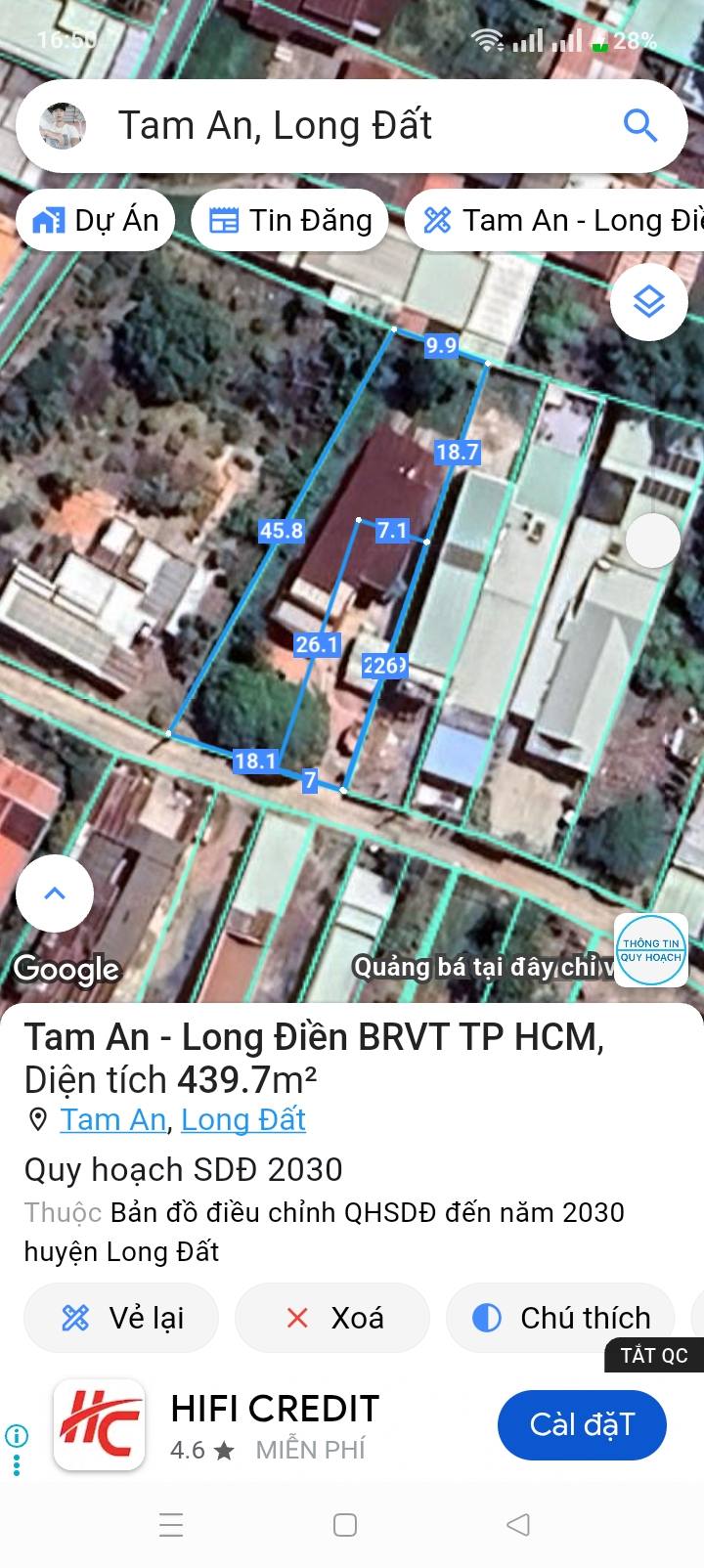Go back with system back button
704x1568 pixels.
click(x=518, y=1524)
